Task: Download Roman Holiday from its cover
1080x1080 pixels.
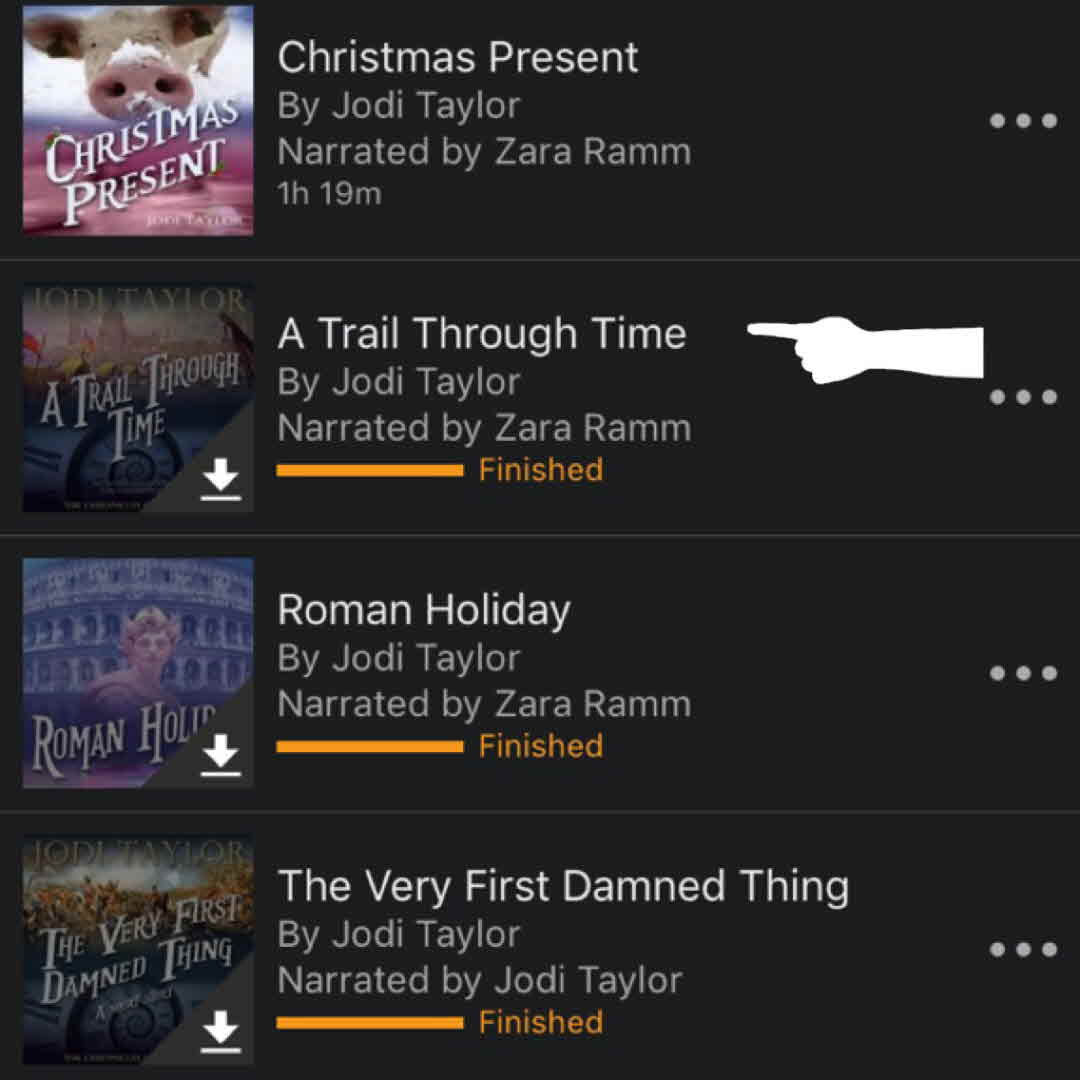Action: point(220,756)
